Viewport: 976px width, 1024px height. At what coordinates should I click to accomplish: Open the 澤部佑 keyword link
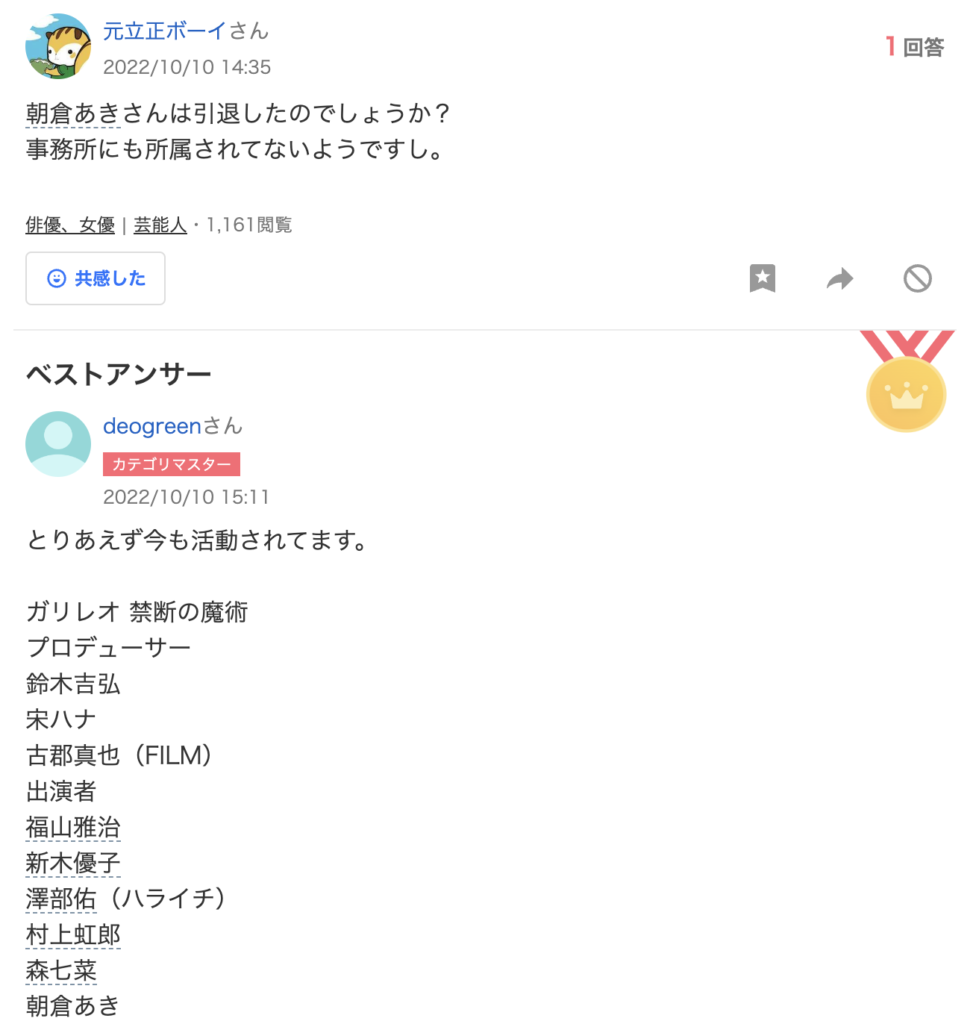(x=61, y=899)
